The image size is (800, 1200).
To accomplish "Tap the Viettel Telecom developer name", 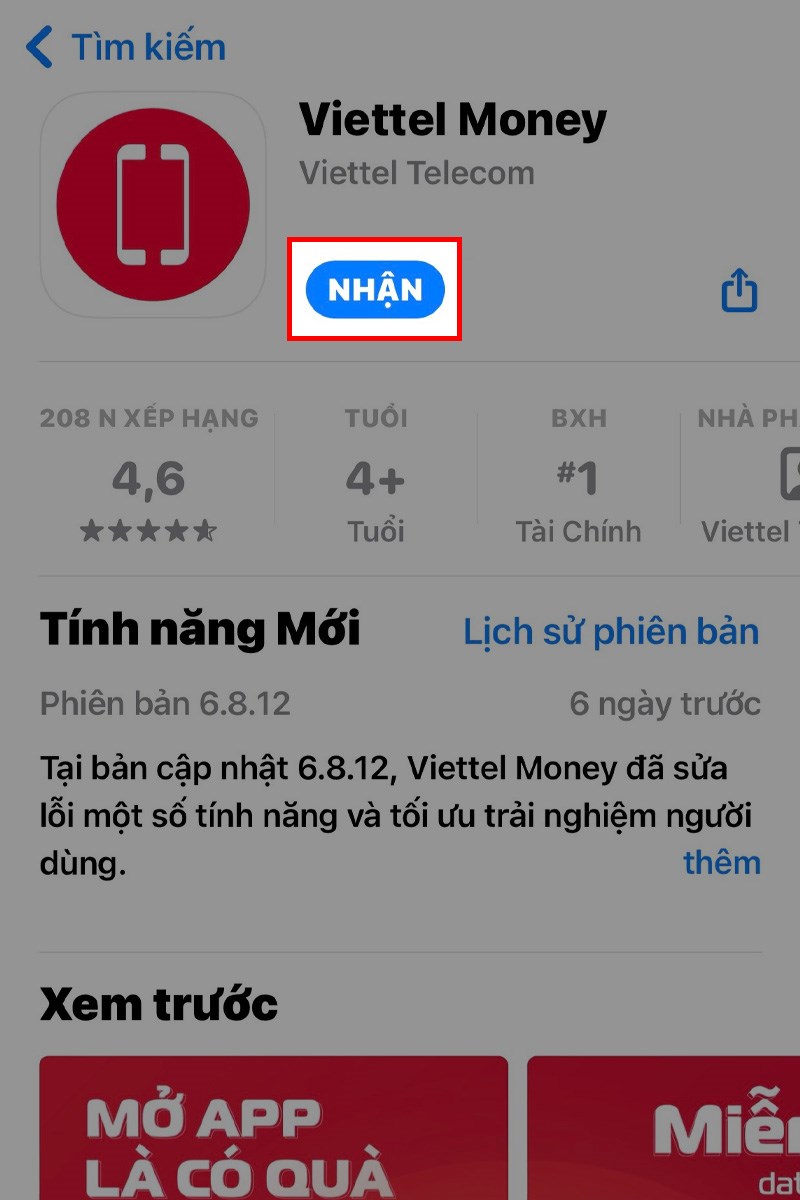I will click(x=418, y=173).
